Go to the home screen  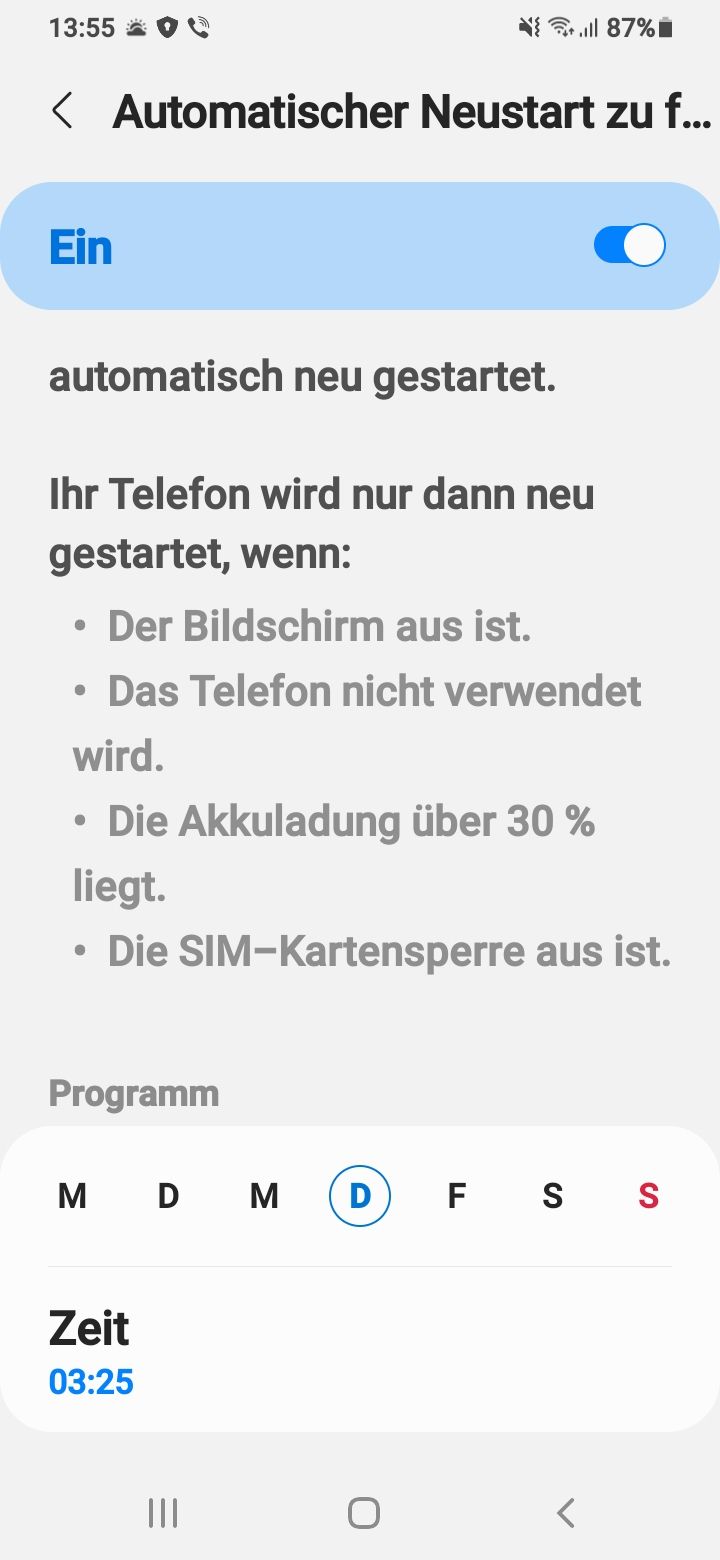tap(363, 1513)
